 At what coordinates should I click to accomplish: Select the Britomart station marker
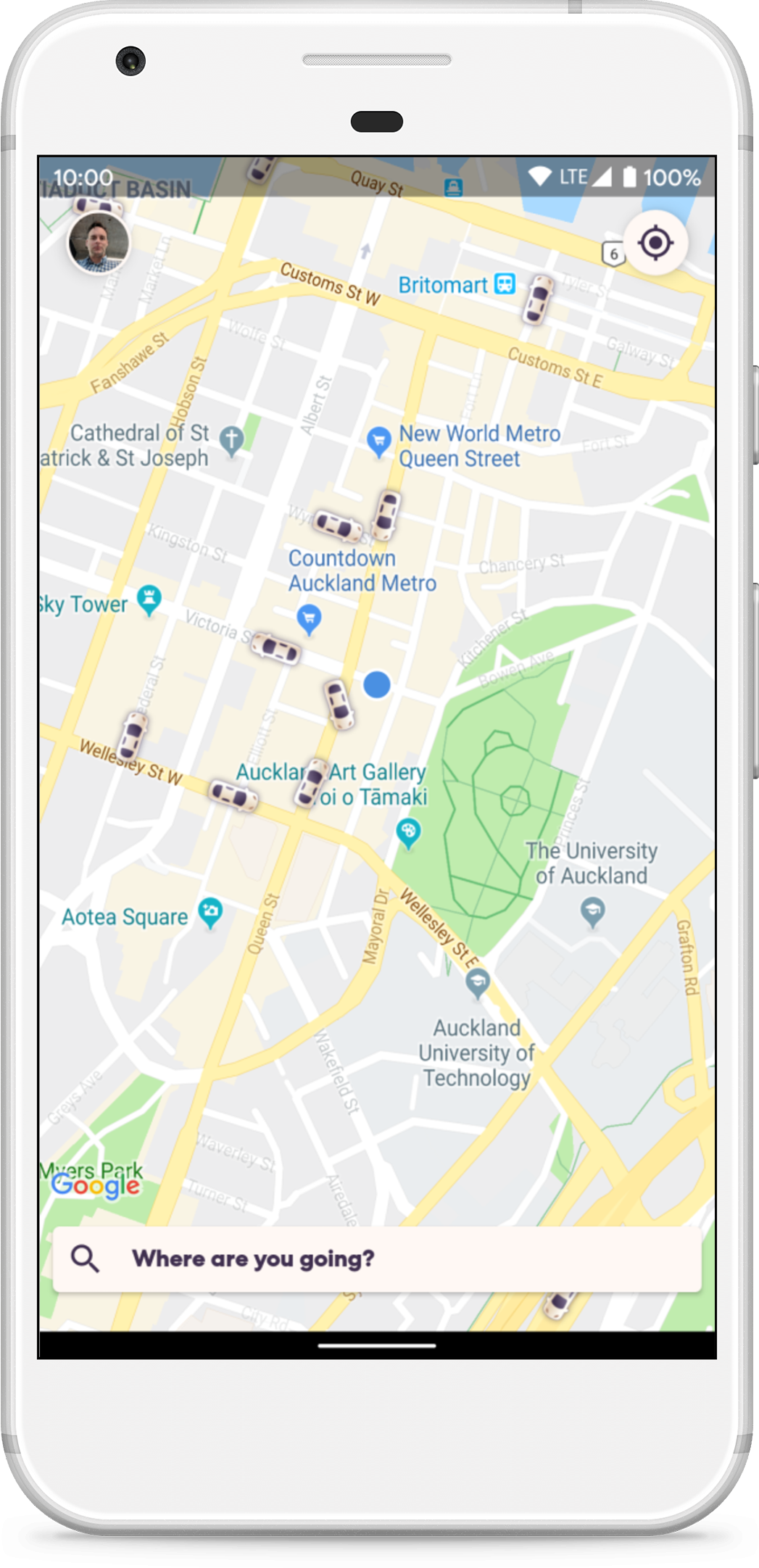[x=505, y=283]
